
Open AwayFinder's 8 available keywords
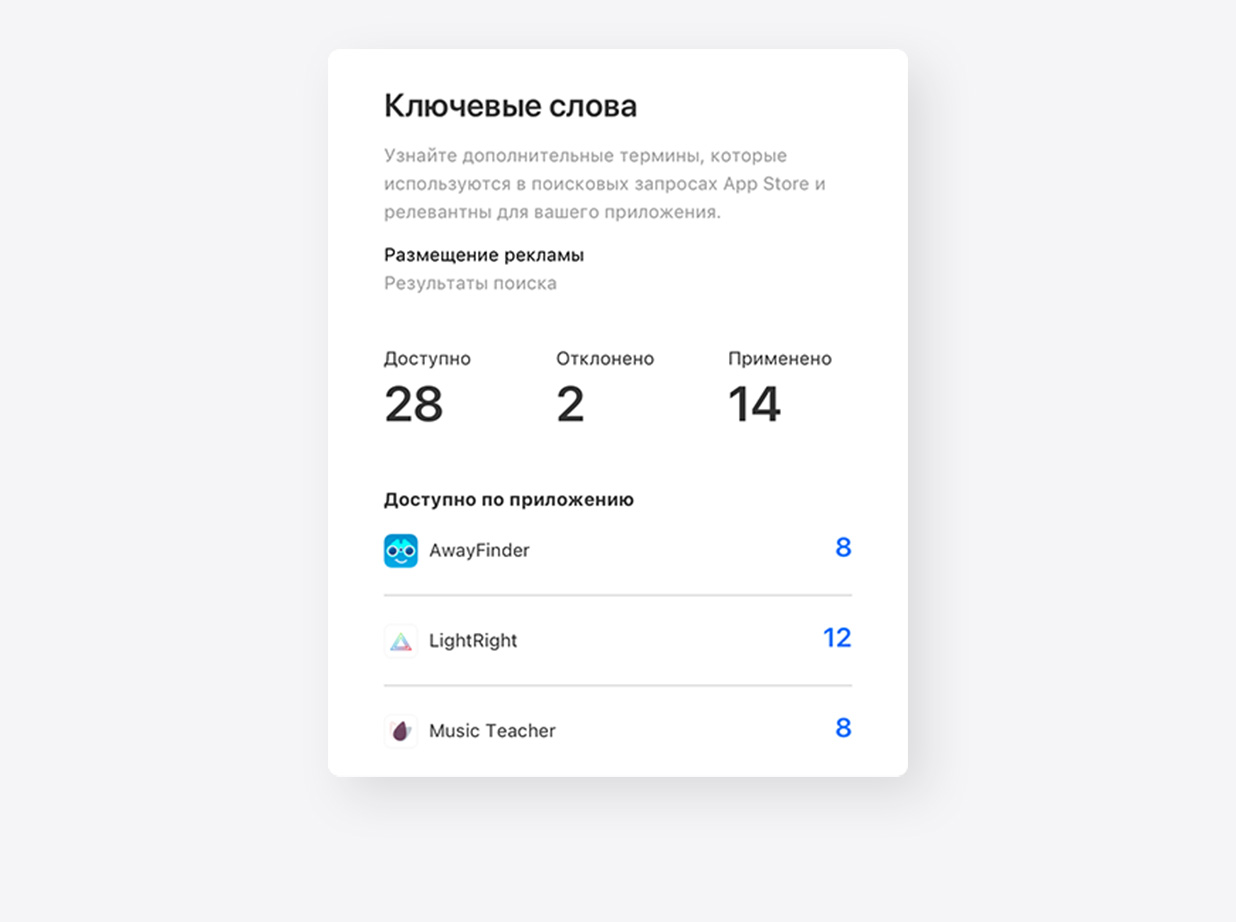tap(842, 548)
